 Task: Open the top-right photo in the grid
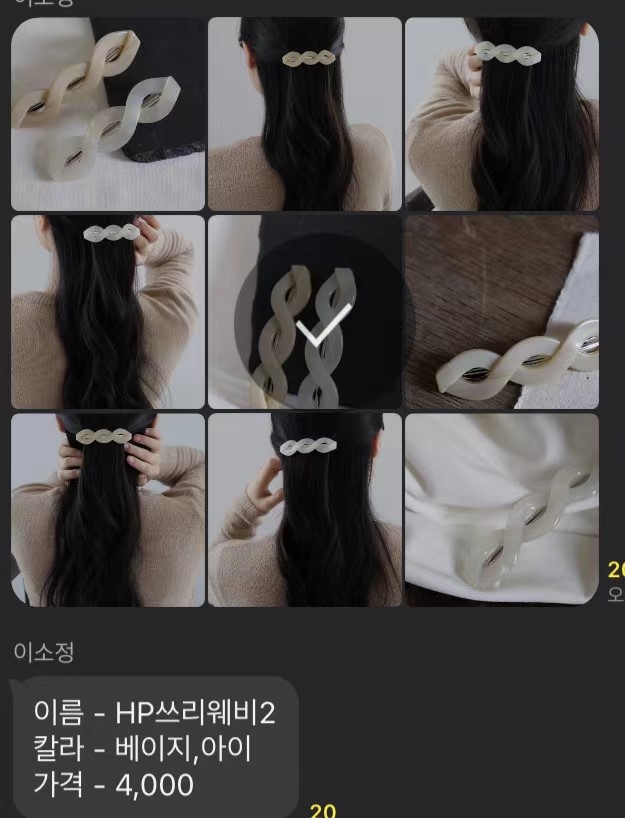pyautogui.click(x=501, y=114)
